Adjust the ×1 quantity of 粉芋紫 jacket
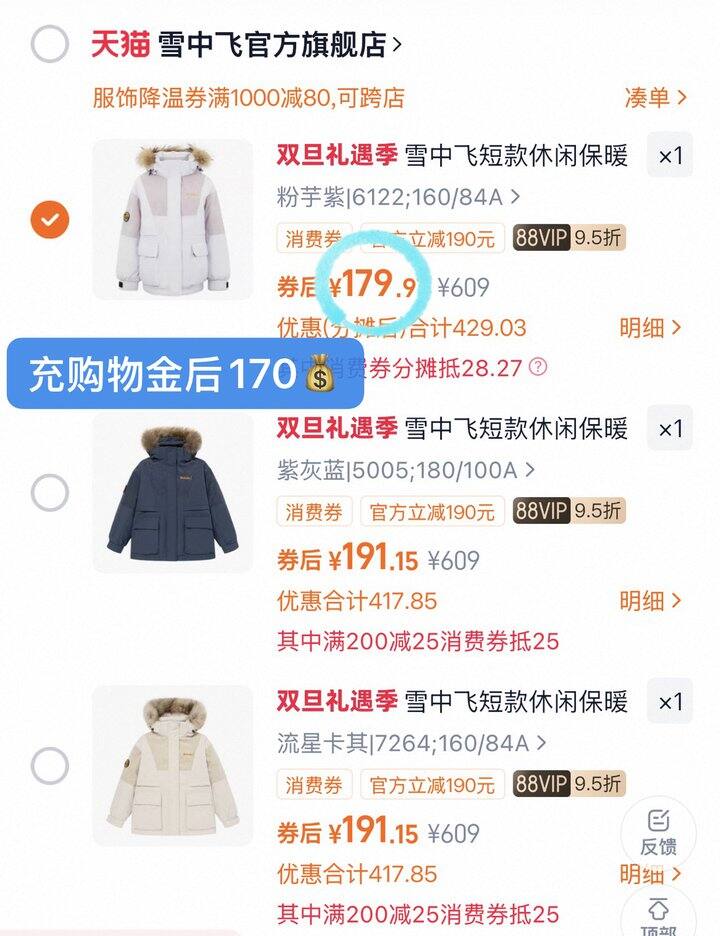The height and width of the screenshot is (936, 720). (x=670, y=156)
